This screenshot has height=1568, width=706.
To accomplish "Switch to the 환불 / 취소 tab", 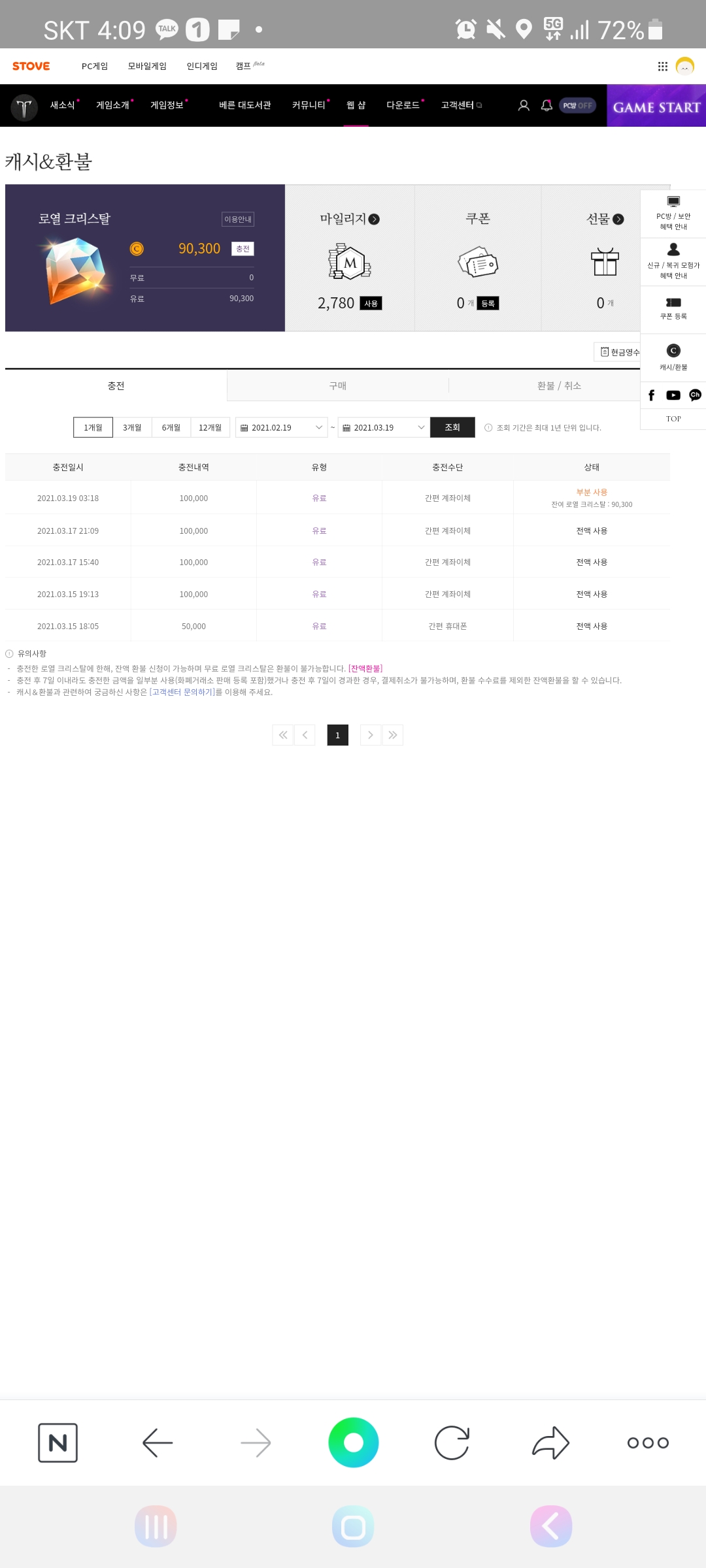I will [559, 385].
